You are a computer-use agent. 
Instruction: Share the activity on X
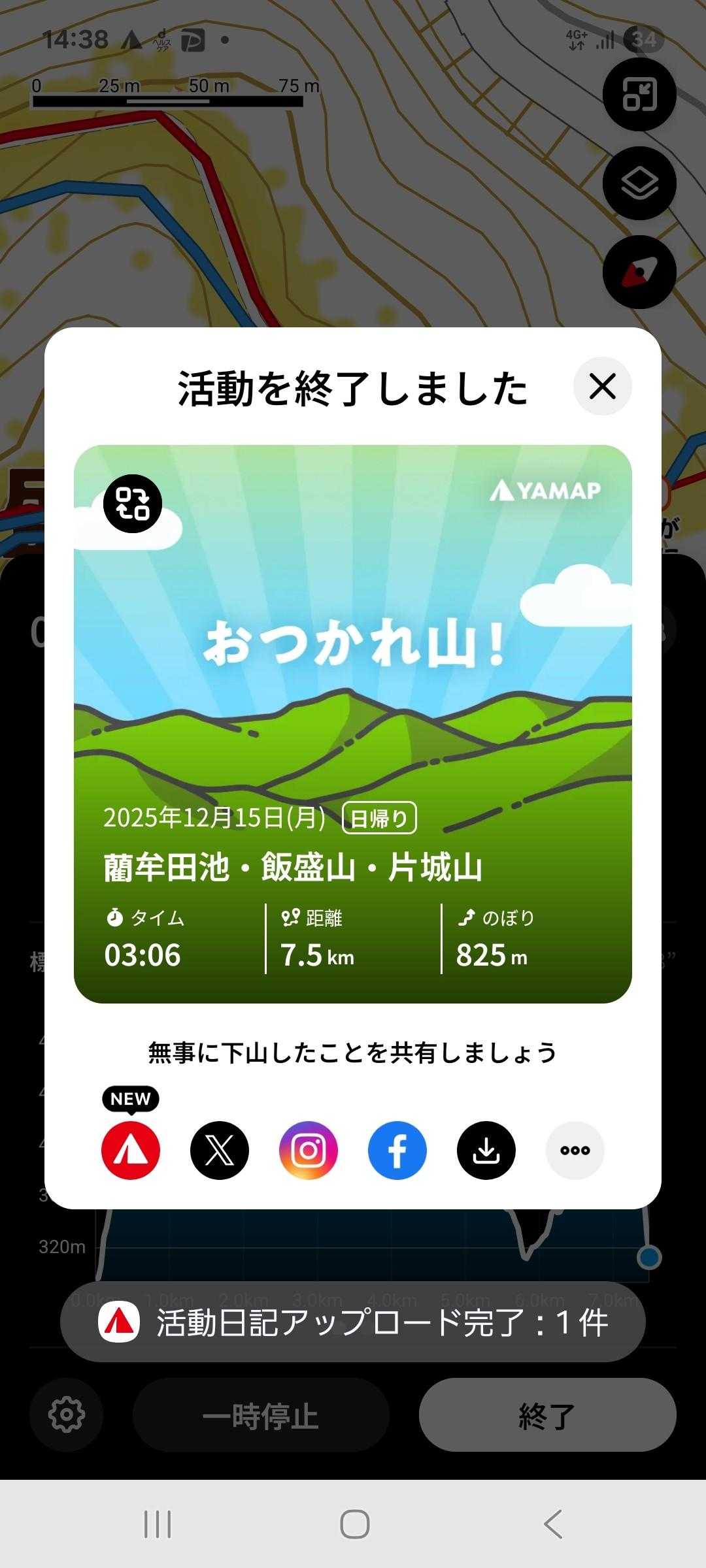coord(220,1151)
